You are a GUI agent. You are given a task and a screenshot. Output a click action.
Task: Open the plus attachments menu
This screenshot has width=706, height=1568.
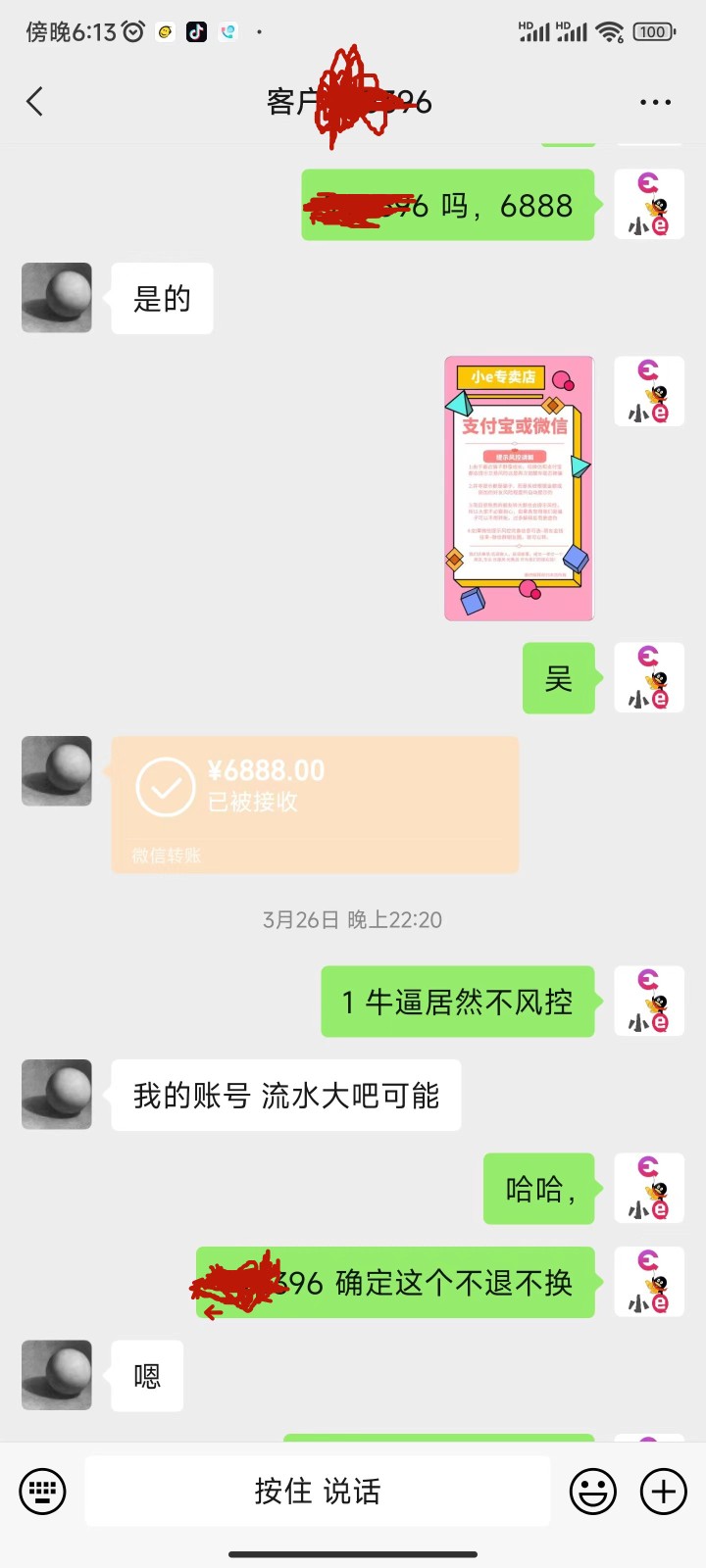(664, 1492)
